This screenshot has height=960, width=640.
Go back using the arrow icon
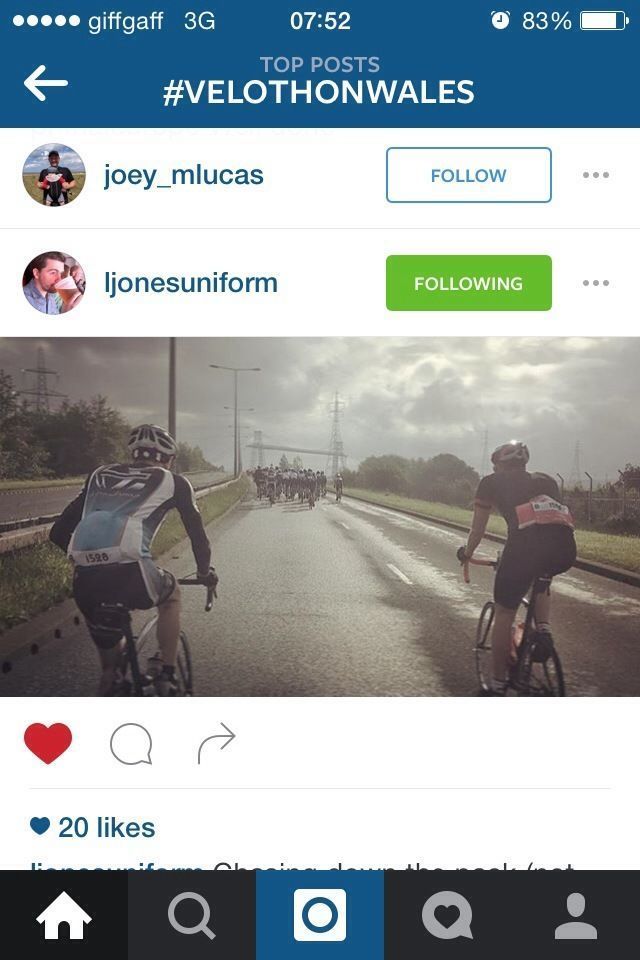click(x=46, y=83)
